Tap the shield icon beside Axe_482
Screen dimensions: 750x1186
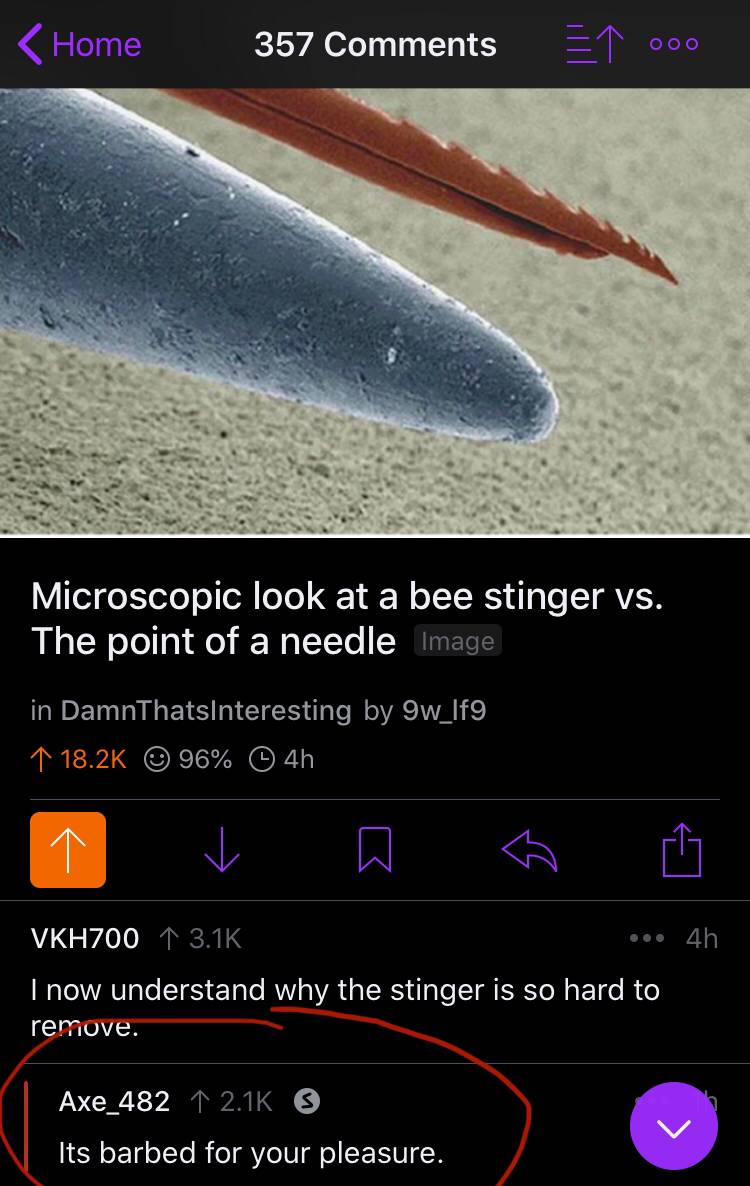pyautogui.click(x=307, y=1101)
